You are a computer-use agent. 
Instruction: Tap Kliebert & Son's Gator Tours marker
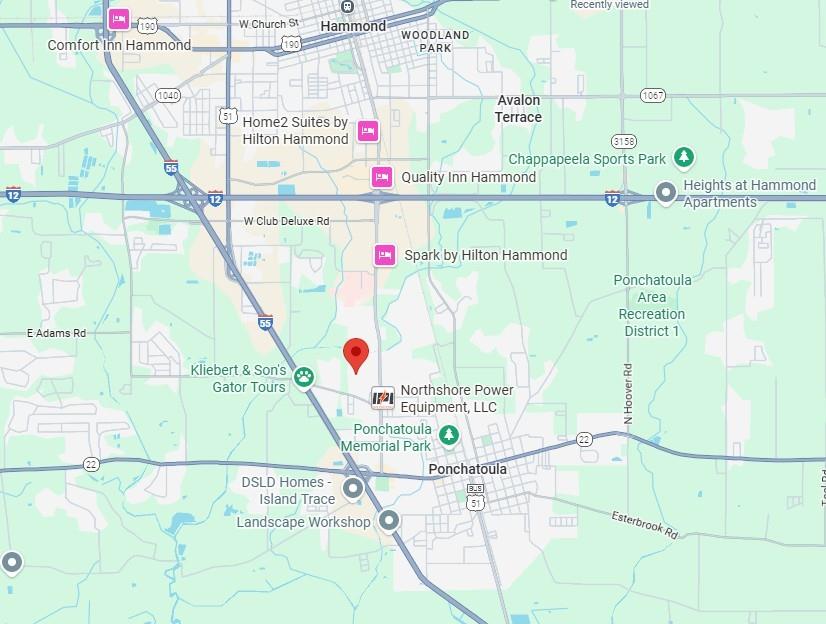(303, 378)
